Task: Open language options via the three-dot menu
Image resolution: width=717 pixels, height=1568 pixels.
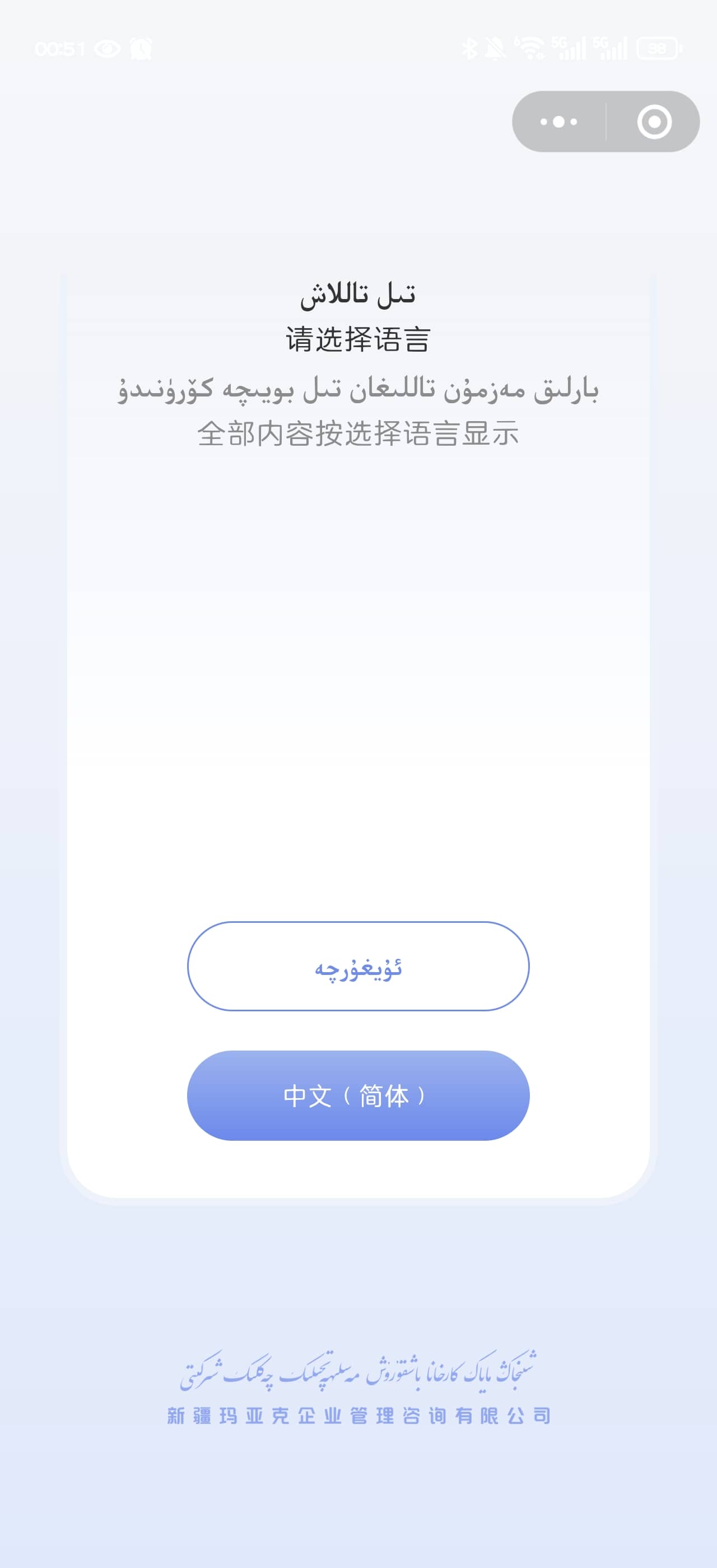Action: coord(557,122)
